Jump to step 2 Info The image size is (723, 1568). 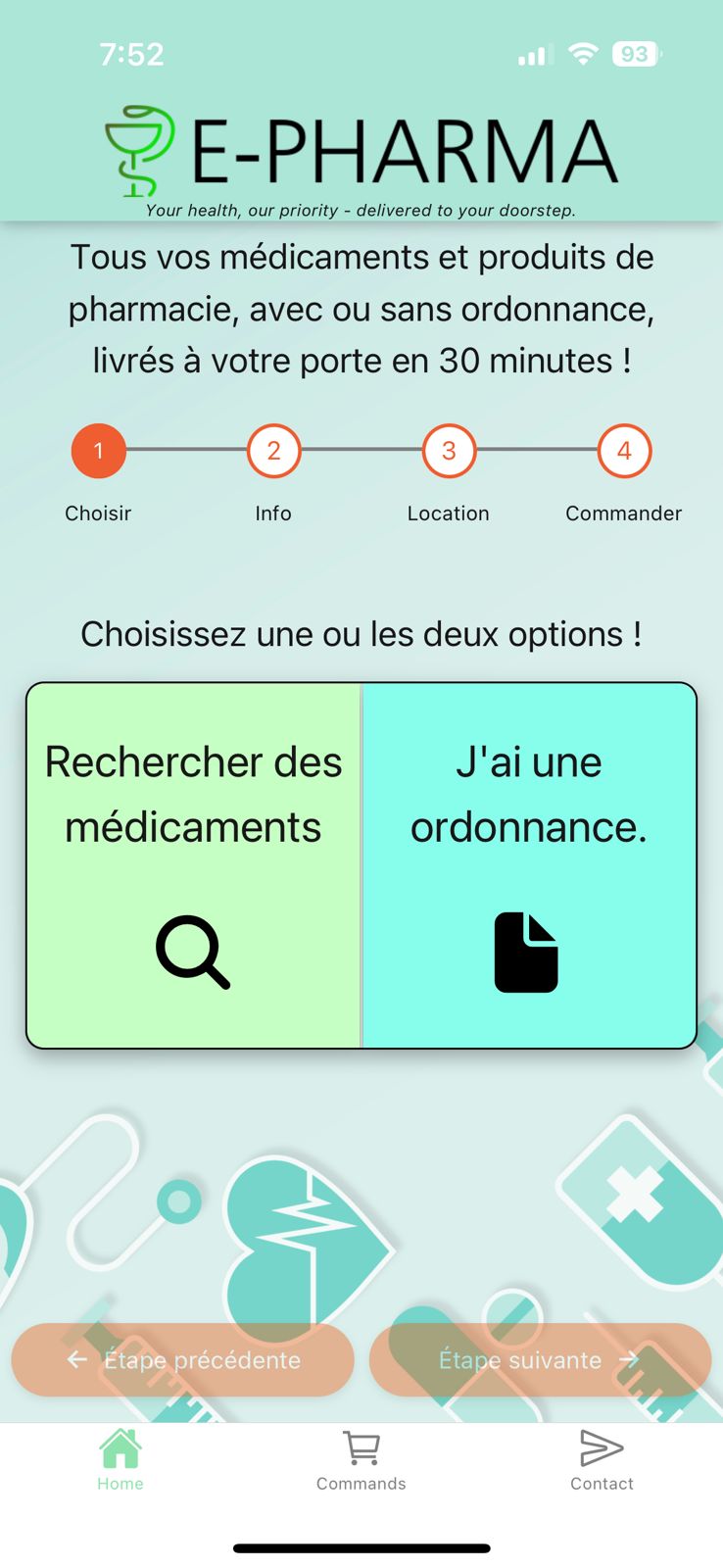pos(273,451)
